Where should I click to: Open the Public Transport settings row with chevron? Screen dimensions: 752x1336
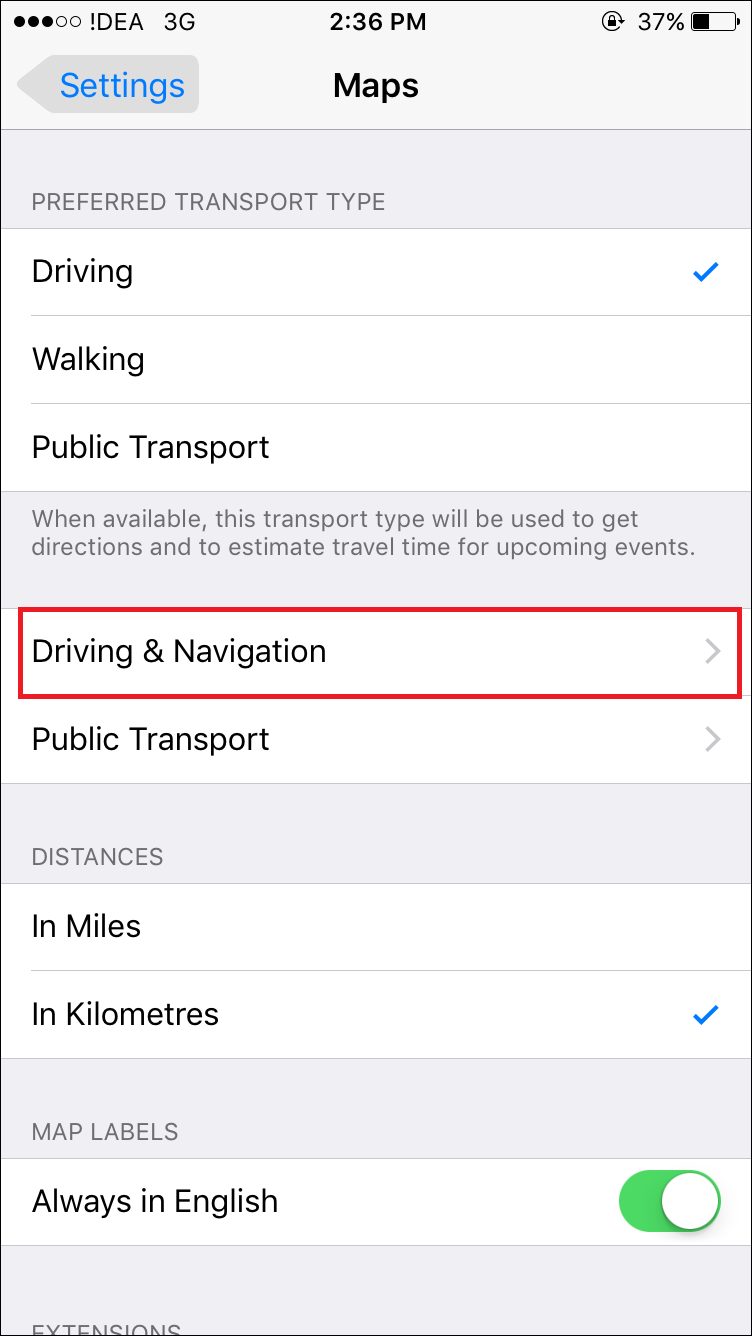click(x=376, y=740)
